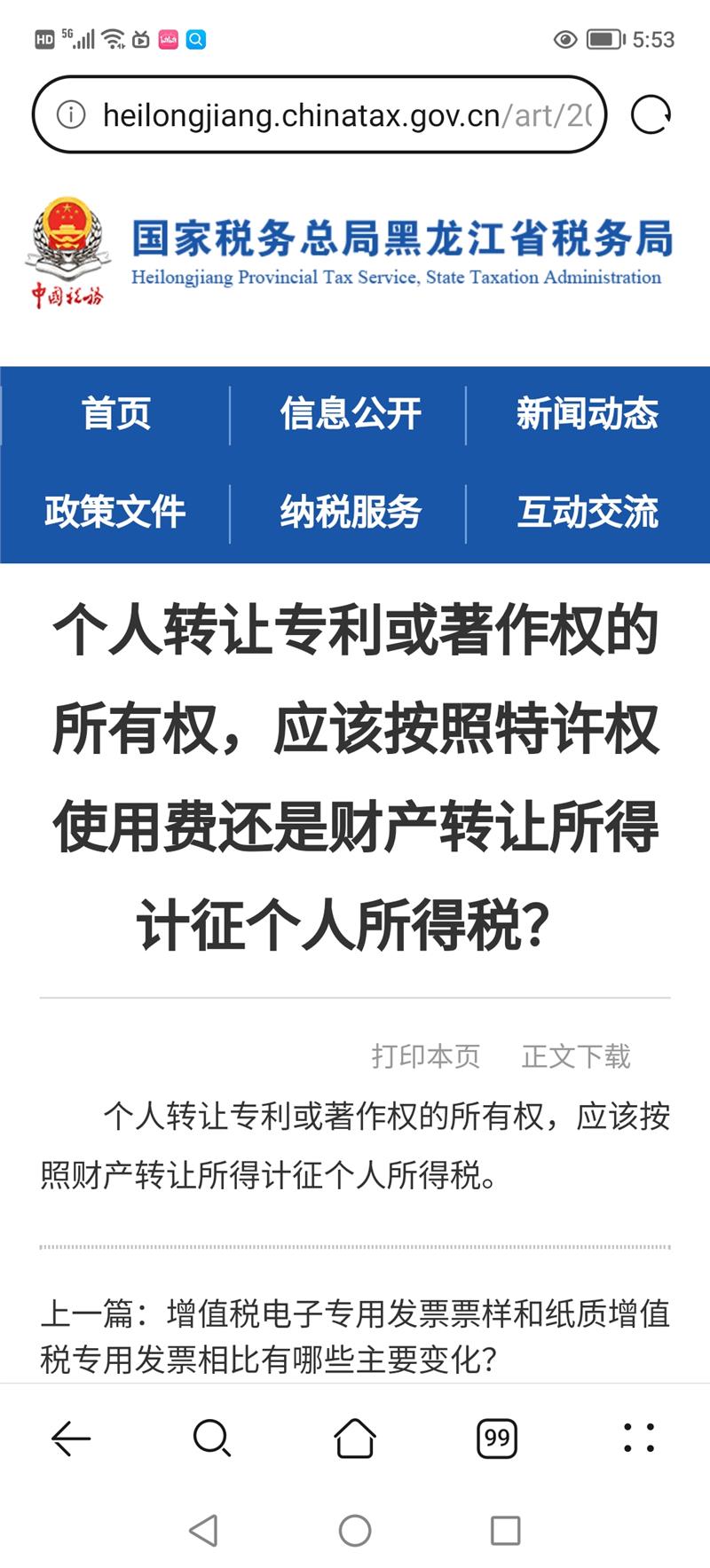This screenshot has height=1568, width=710.
Task: Open 政策文件 section
Action: 115,512
